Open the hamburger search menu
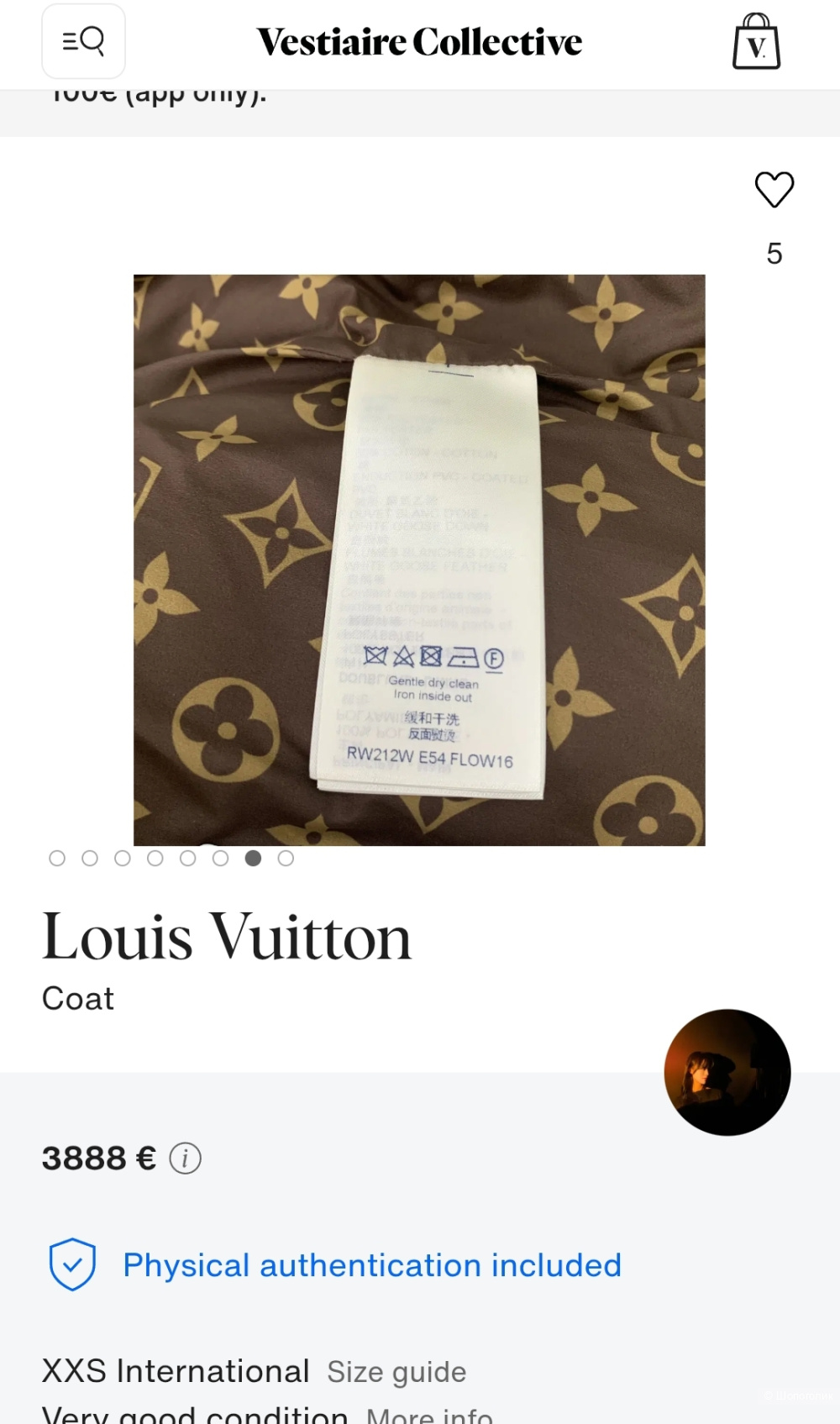Screen dimensions: 840x1424 82,41
